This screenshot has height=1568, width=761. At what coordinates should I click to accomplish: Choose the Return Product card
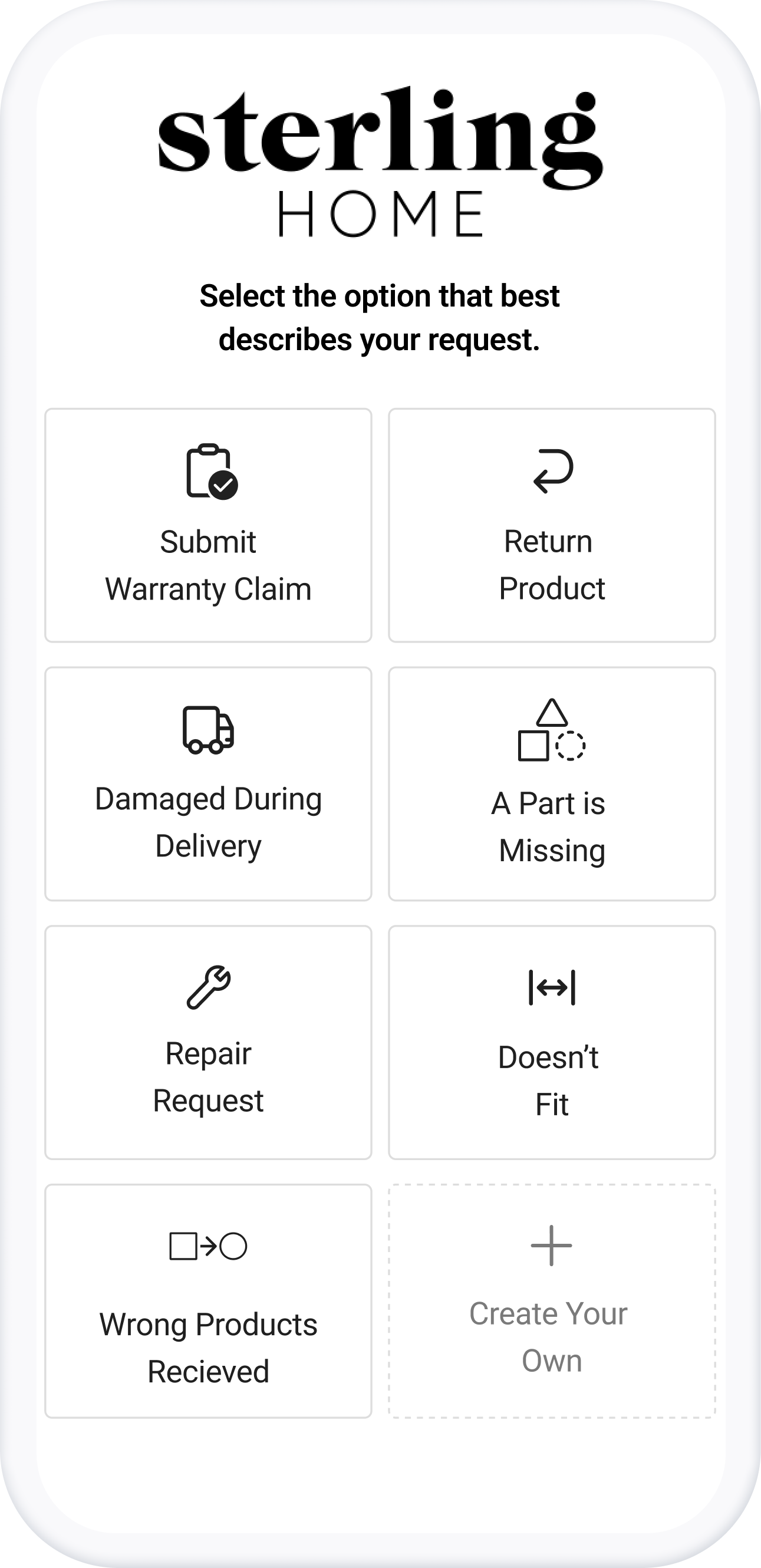pos(552,525)
